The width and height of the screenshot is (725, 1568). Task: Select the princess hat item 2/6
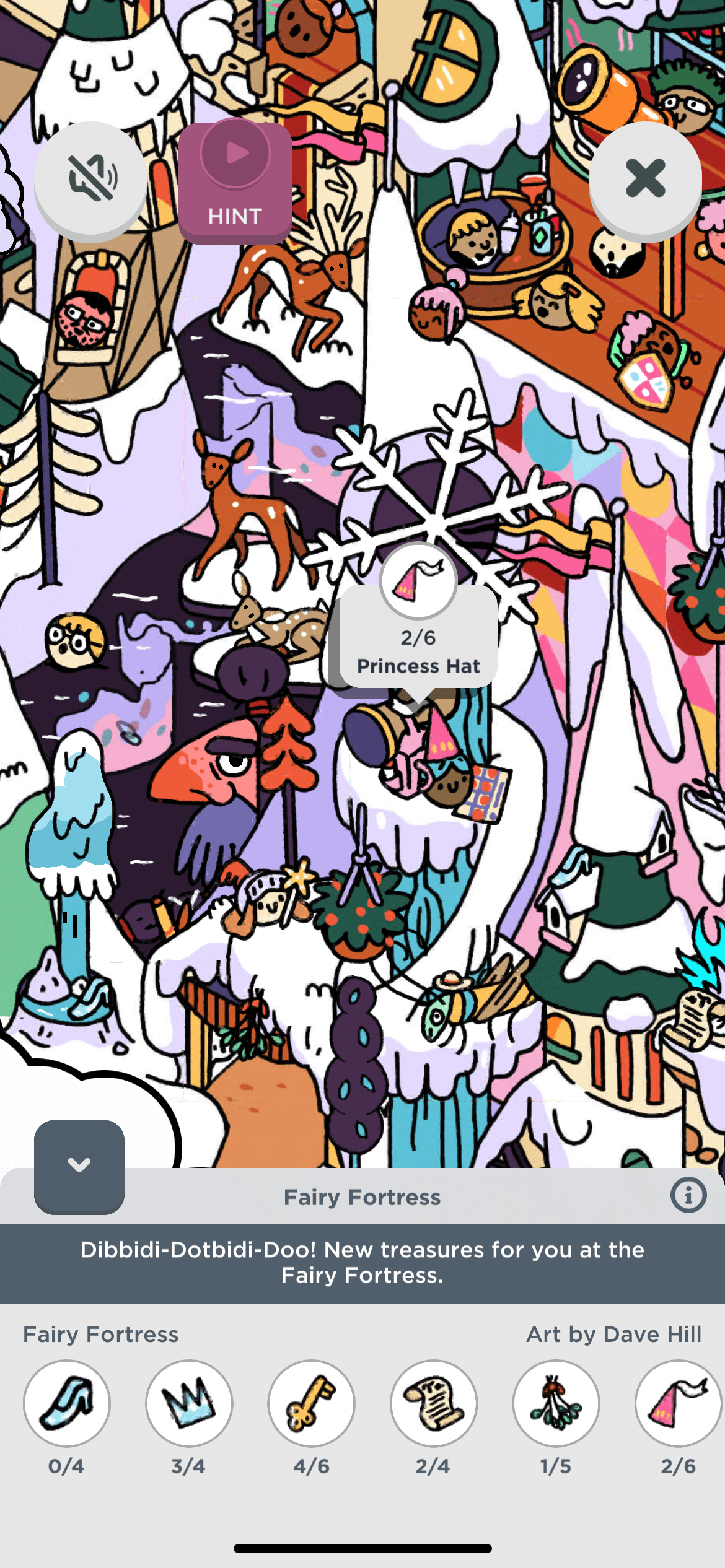pos(677,1403)
